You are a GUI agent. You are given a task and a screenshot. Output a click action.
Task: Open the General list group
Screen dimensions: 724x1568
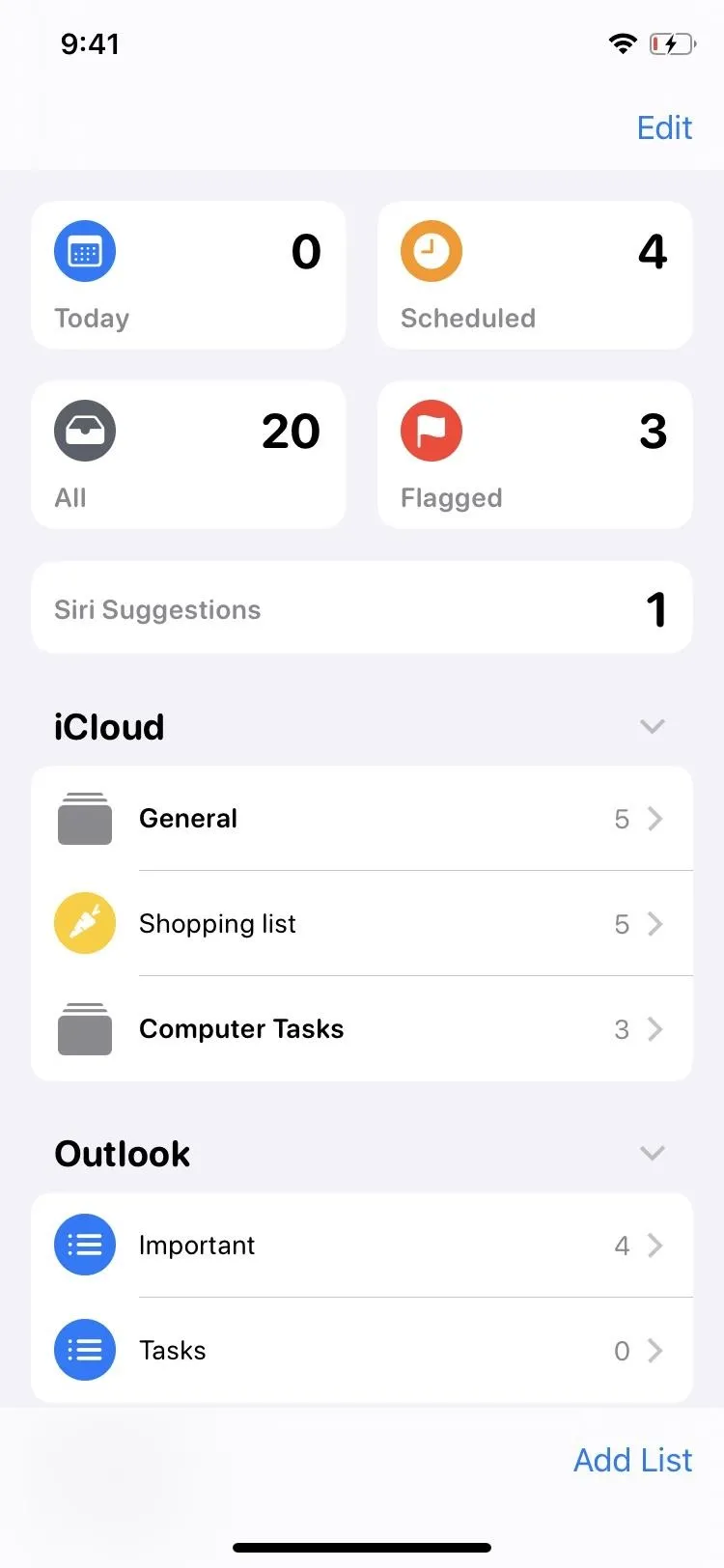tap(362, 819)
